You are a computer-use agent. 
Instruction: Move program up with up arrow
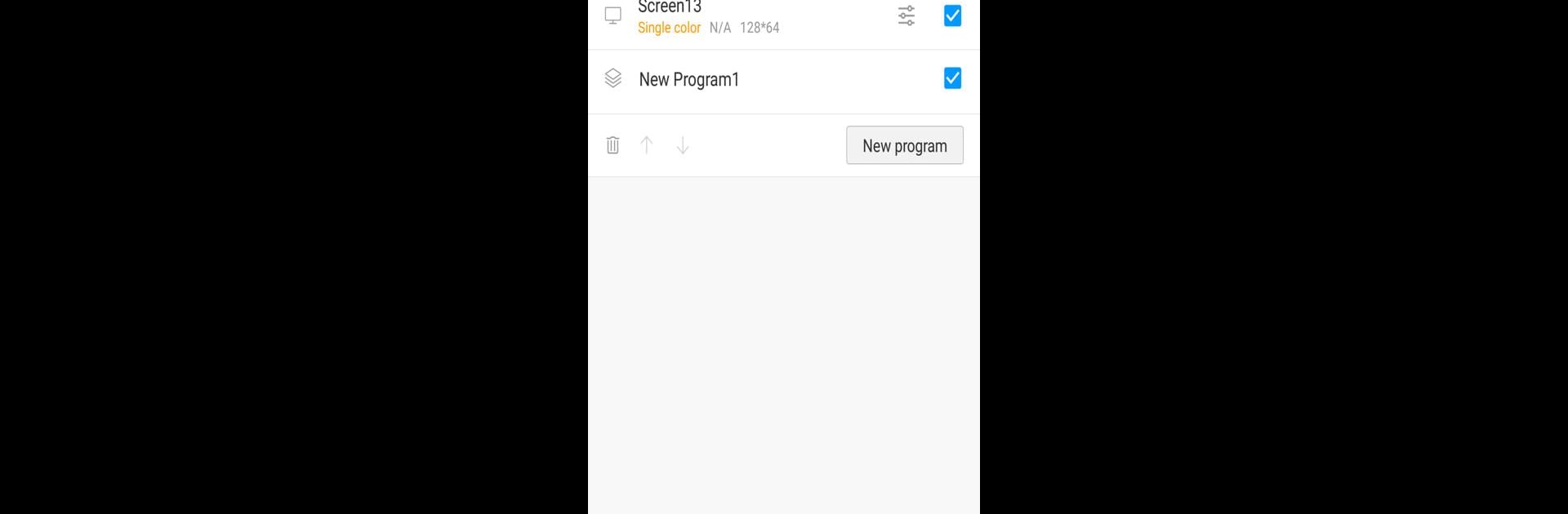click(647, 145)
